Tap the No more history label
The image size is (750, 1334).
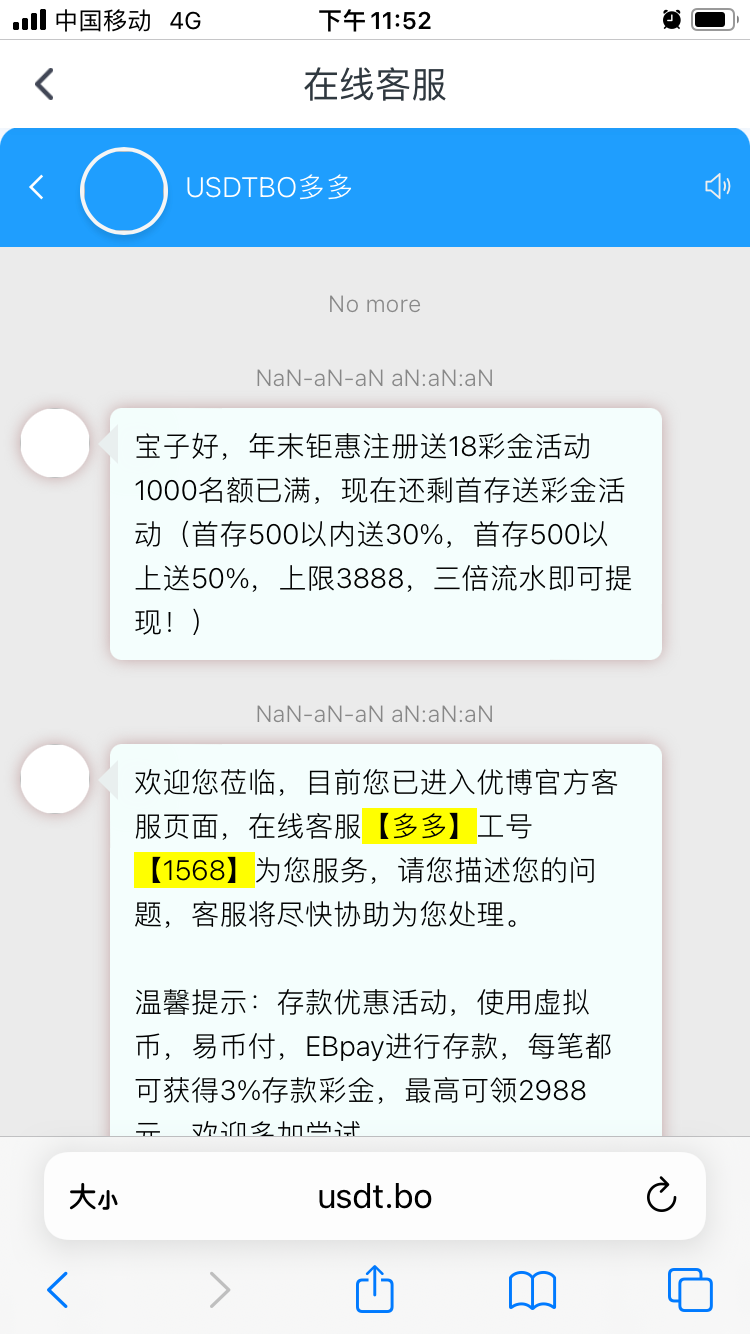pos(374,304)
